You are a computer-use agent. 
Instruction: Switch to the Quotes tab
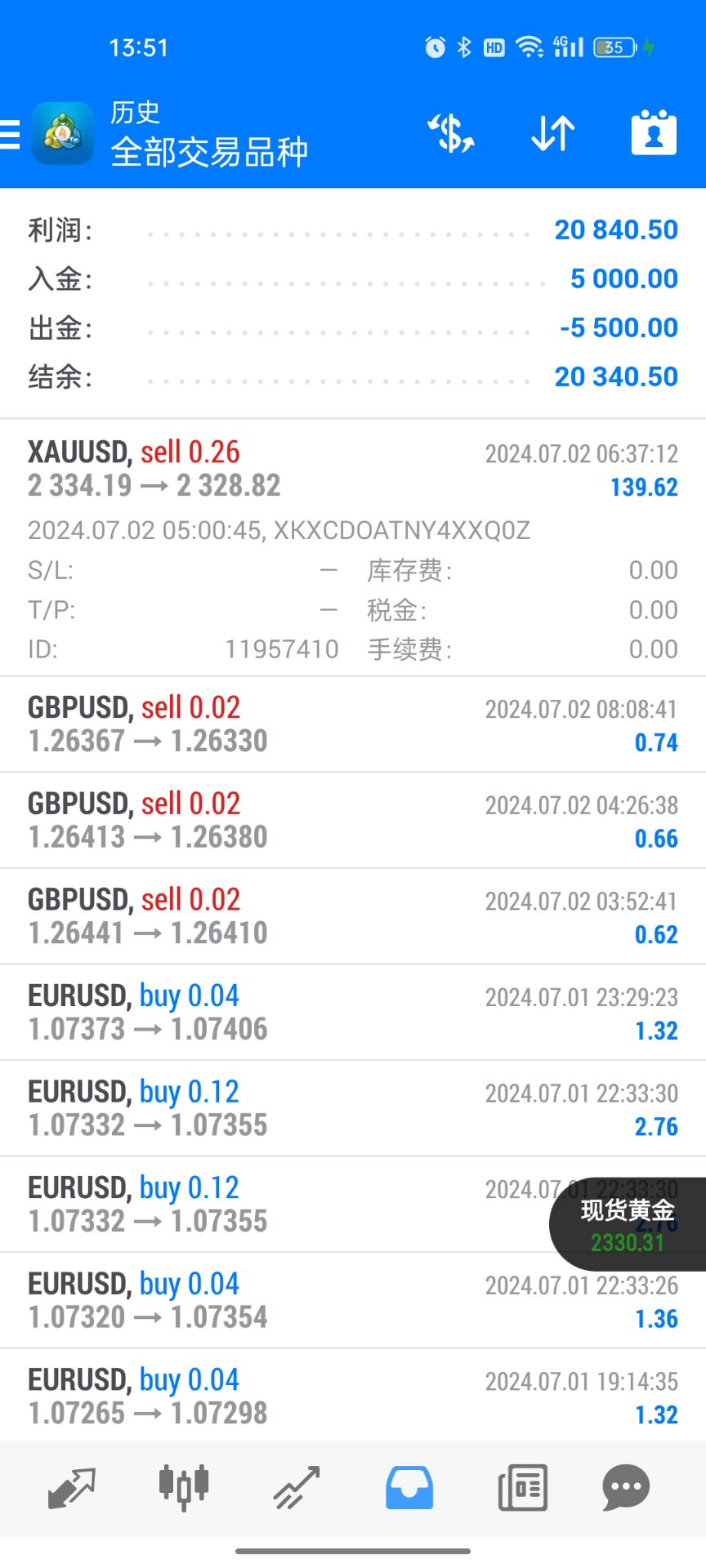click(72, 1487)
